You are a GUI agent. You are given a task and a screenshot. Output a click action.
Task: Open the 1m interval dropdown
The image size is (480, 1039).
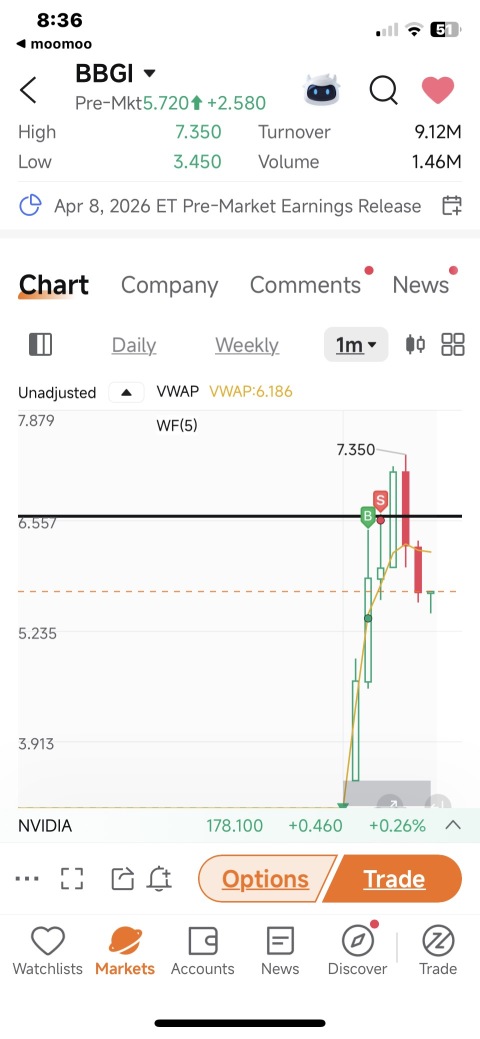(356, 345)
